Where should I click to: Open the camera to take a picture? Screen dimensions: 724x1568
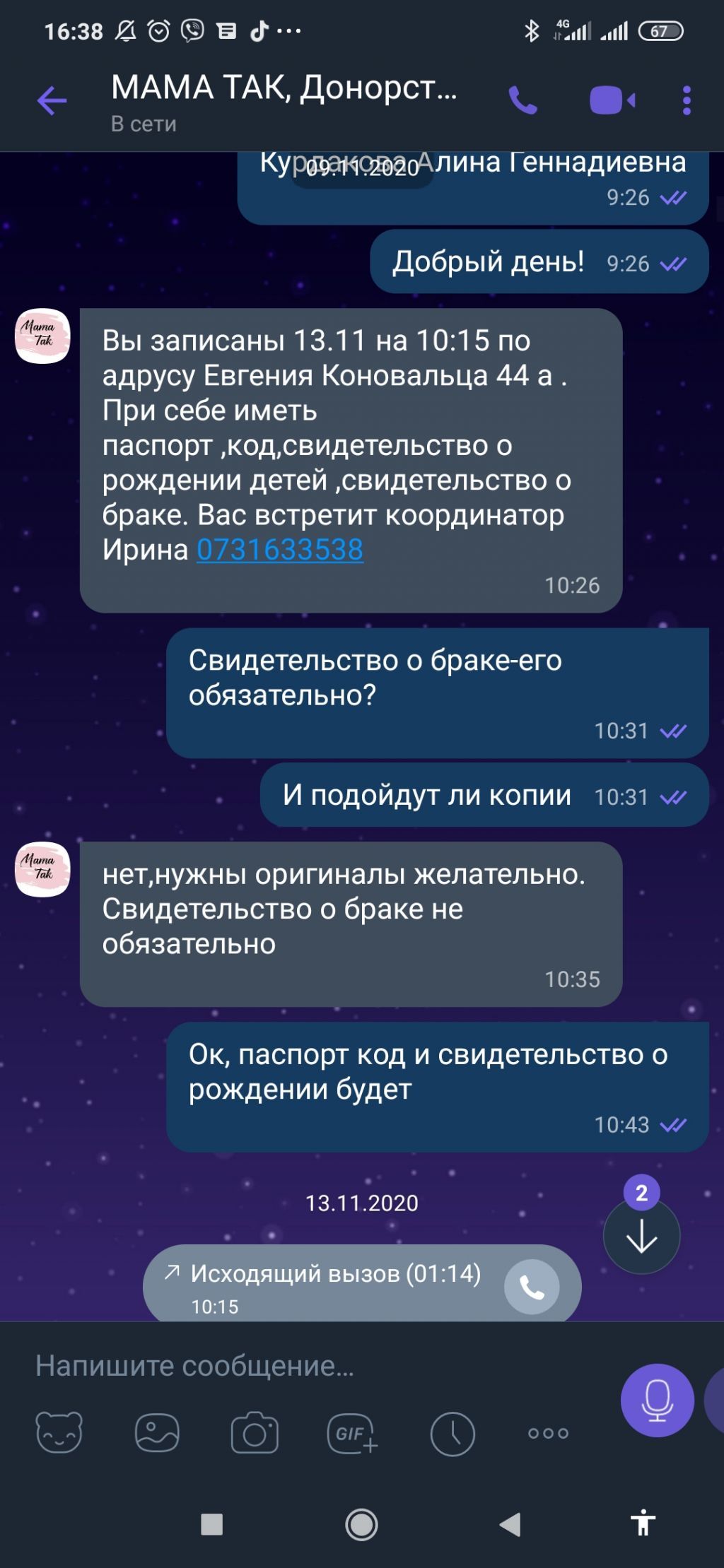click(x=255, y=1432)
